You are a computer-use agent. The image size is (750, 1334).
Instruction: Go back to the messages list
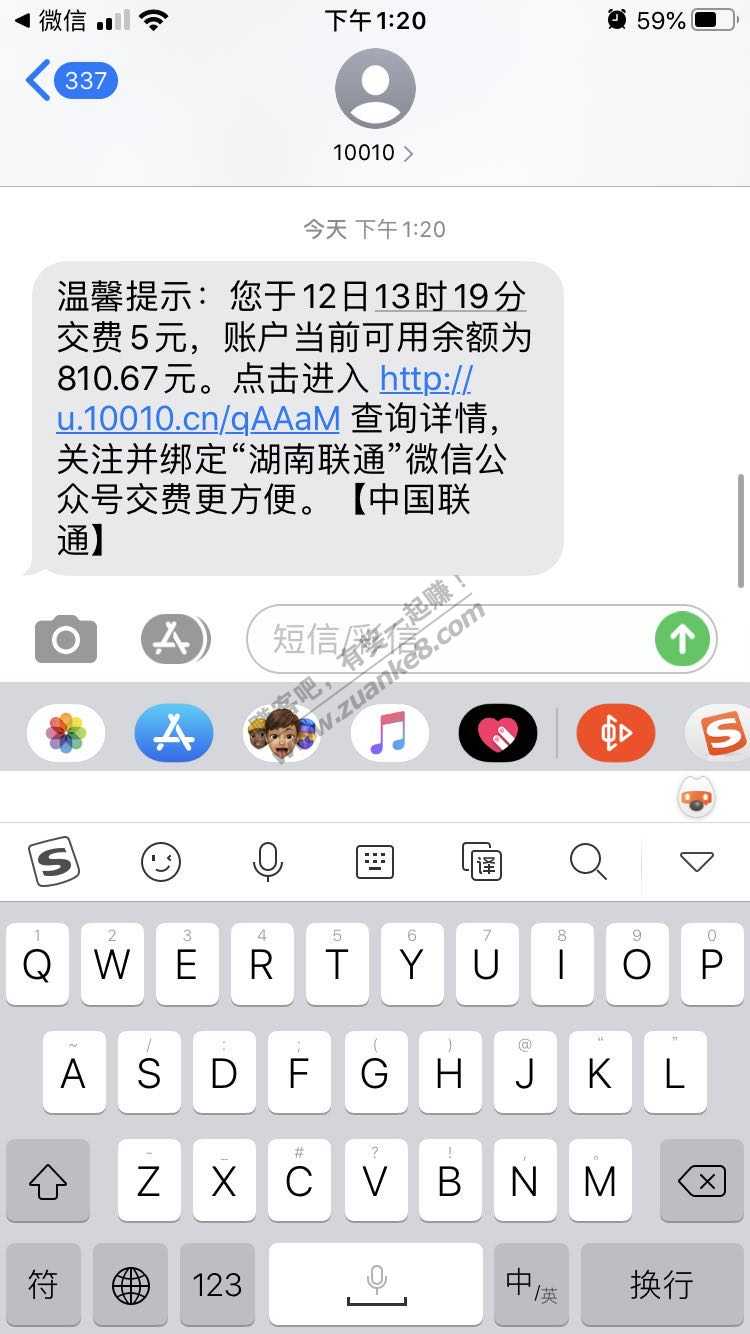[70, 80]
